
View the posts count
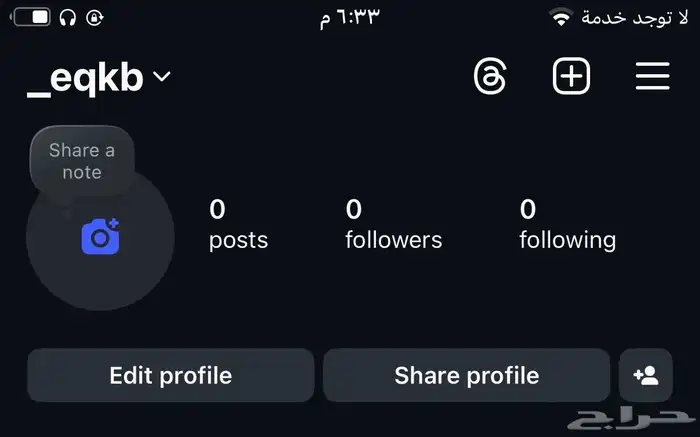238,224
